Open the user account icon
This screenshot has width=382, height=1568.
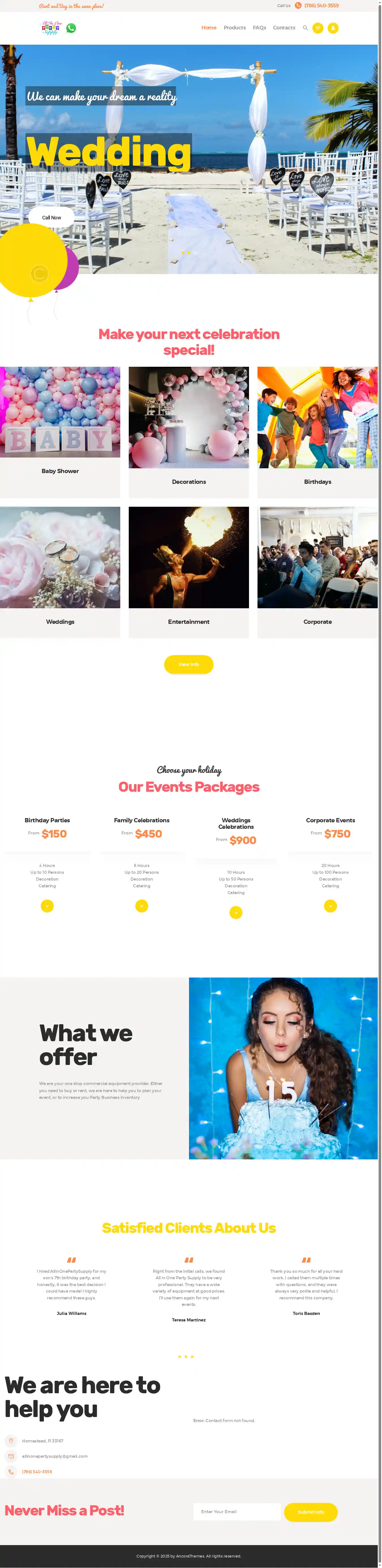[x=333, y=28]
